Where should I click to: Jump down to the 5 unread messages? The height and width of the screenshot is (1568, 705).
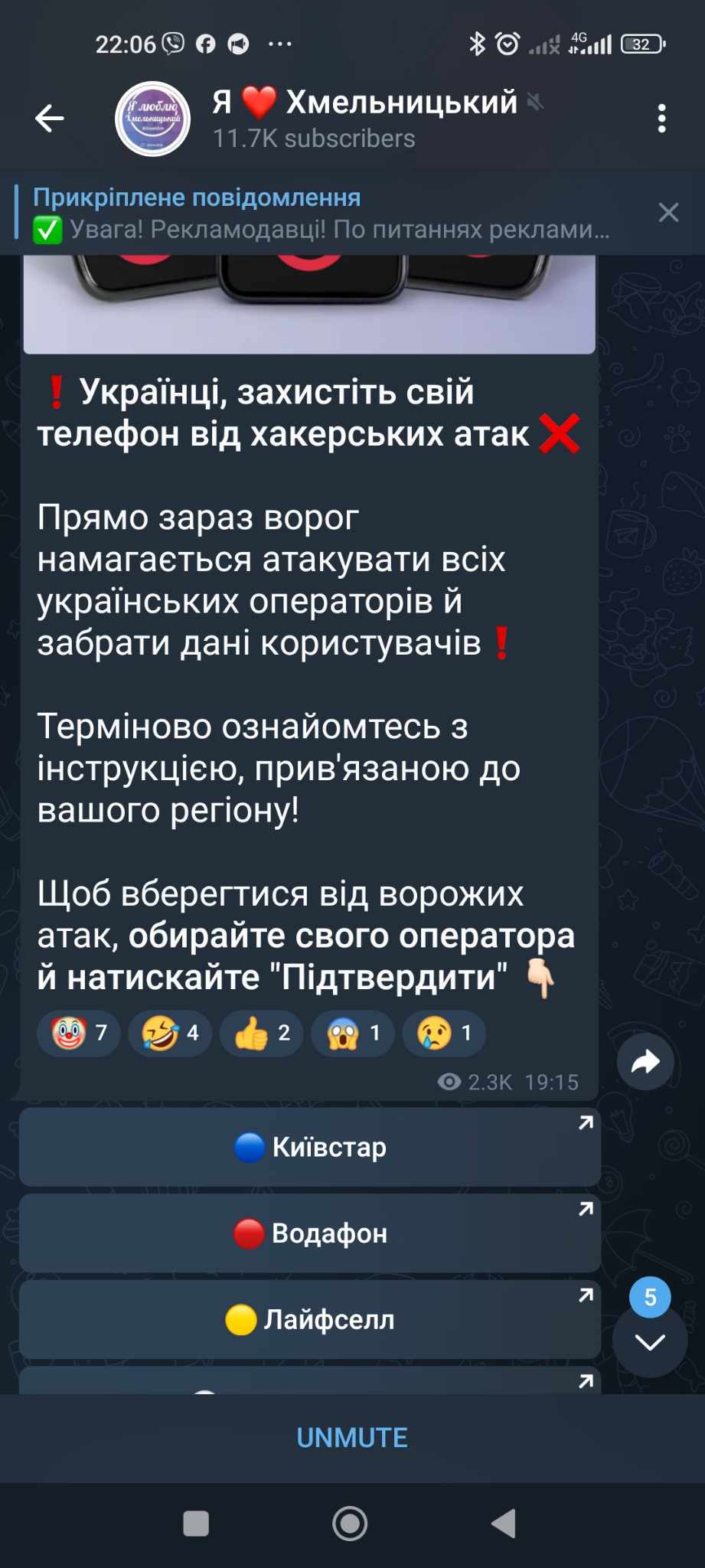(x=650, y=1340)
